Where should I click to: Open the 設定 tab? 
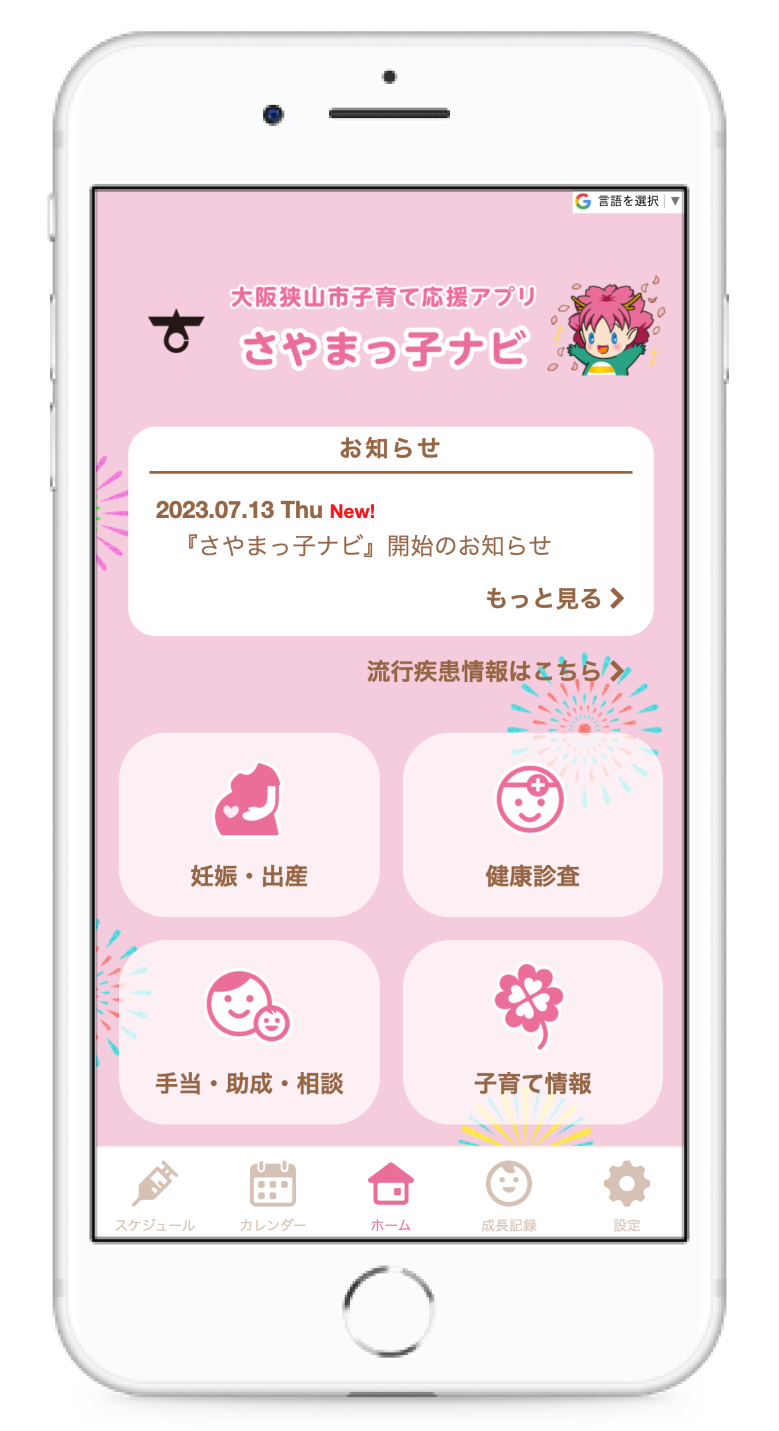626,1196
